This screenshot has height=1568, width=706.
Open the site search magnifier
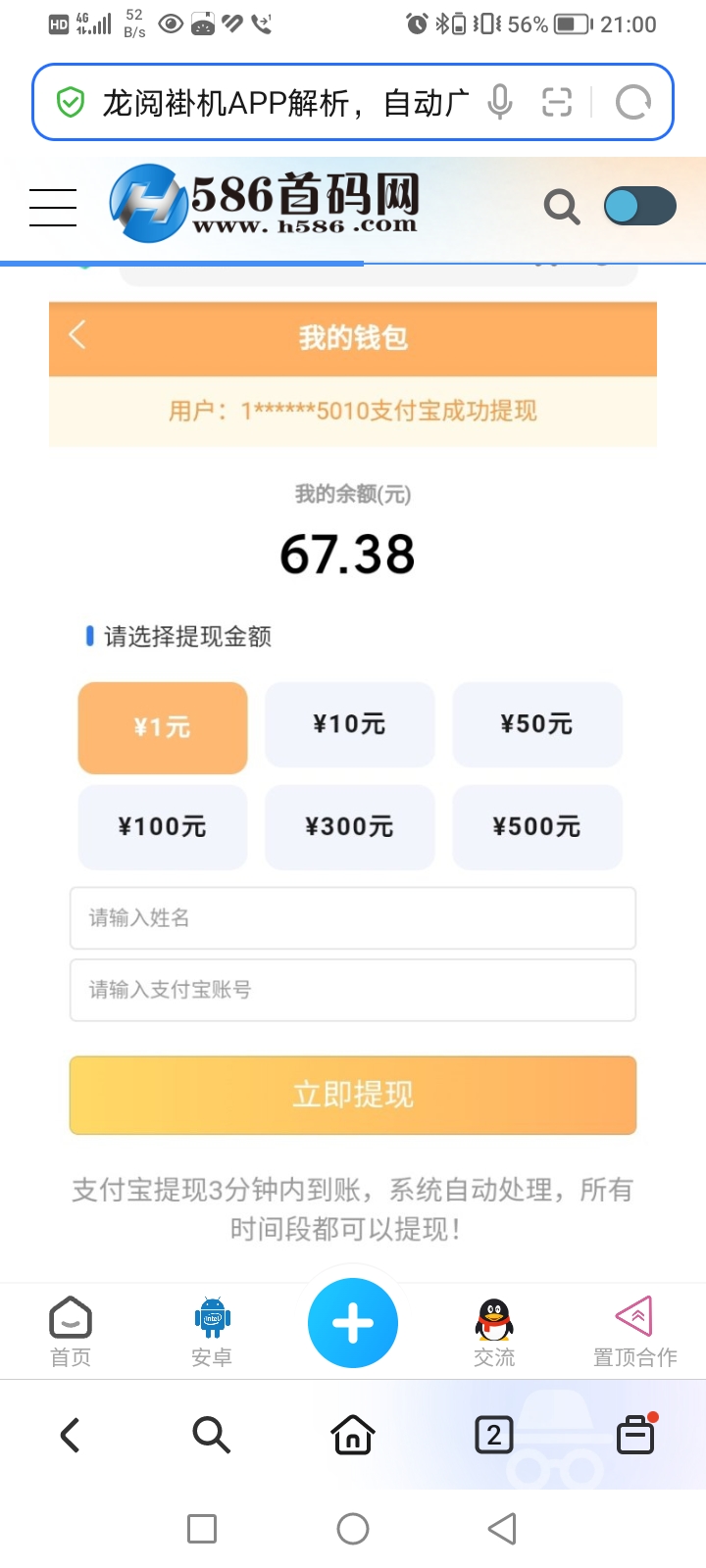(562, 208)
